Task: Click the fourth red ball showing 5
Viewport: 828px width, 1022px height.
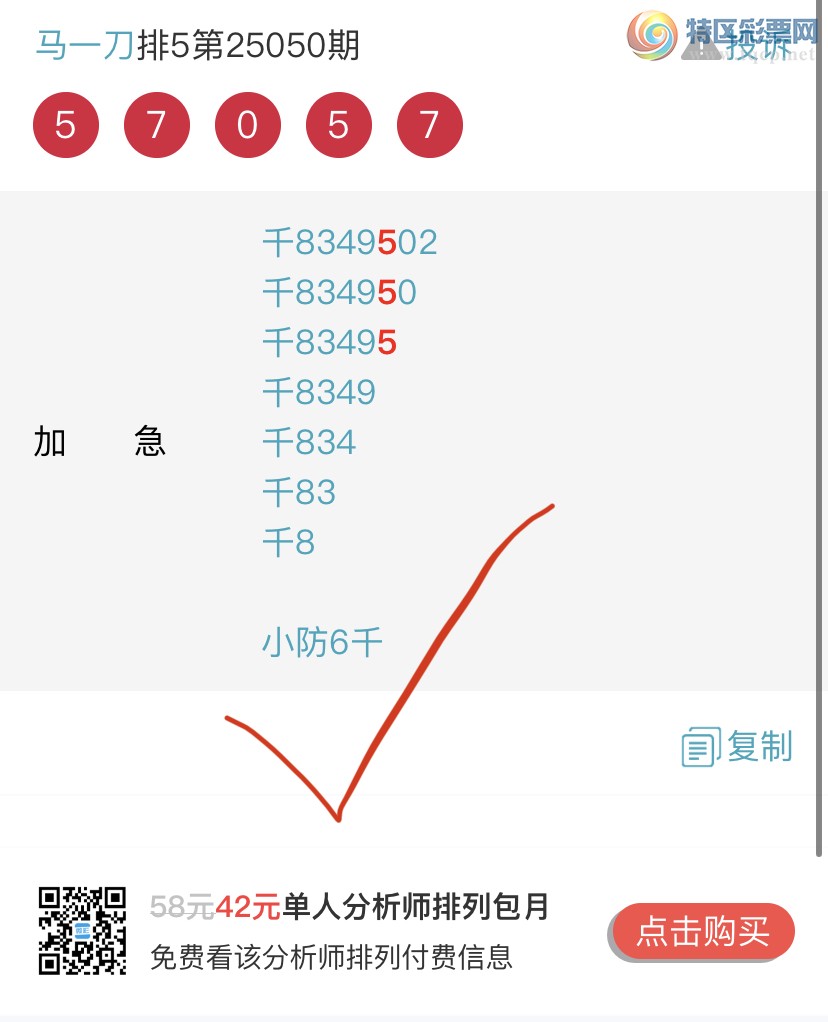Action: click(x=338, y=124)
